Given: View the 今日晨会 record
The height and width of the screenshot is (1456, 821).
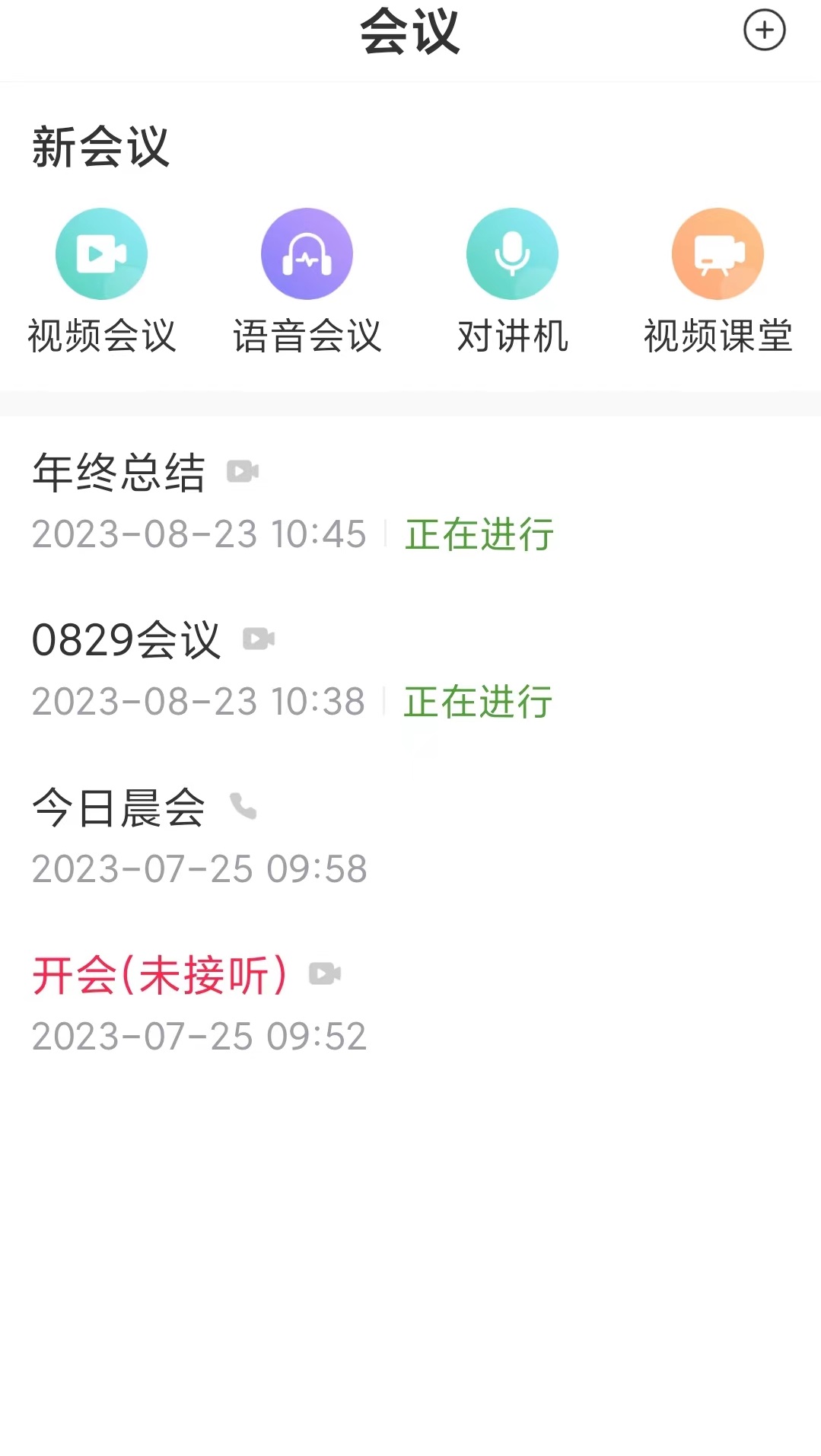Looking at the screenshot, I should pos(199,836).
